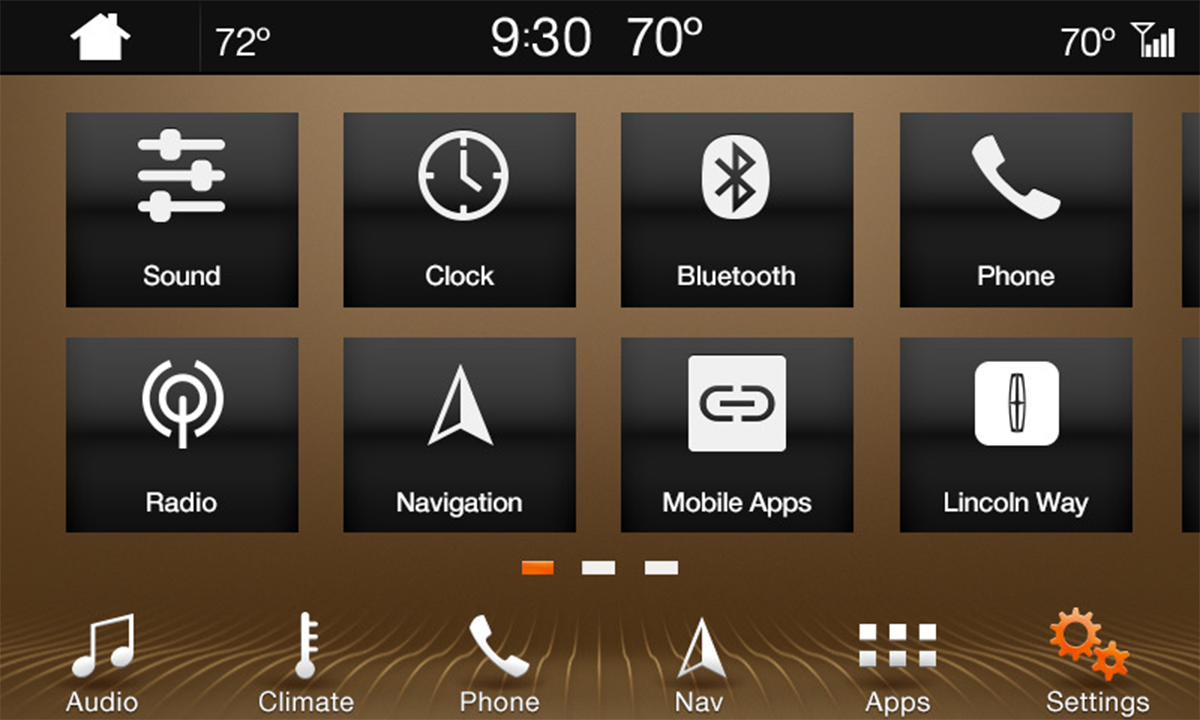Open the Lincoln Way tile
Screen dimensions: 1200x720
(1016, 435)
